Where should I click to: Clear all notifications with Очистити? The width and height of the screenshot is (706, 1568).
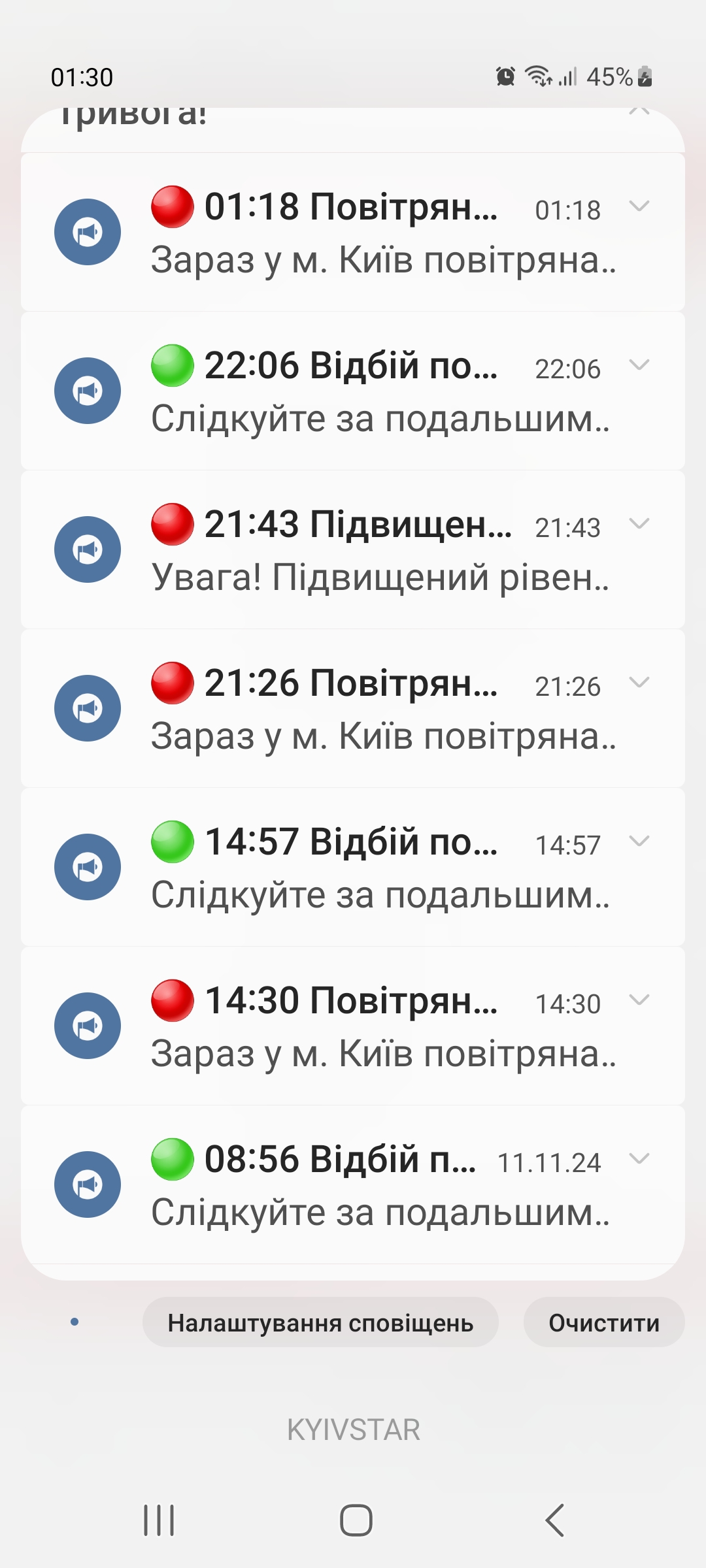604,1323
